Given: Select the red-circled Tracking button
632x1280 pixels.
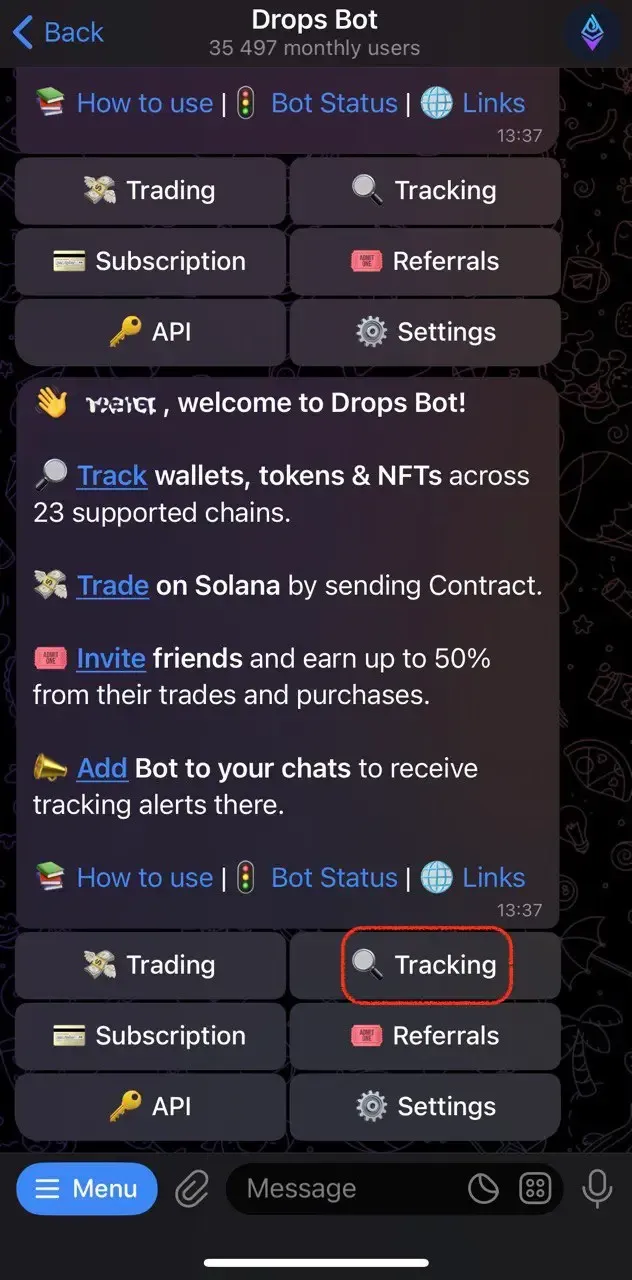Looking at the screenshot, I should [426, 965].
